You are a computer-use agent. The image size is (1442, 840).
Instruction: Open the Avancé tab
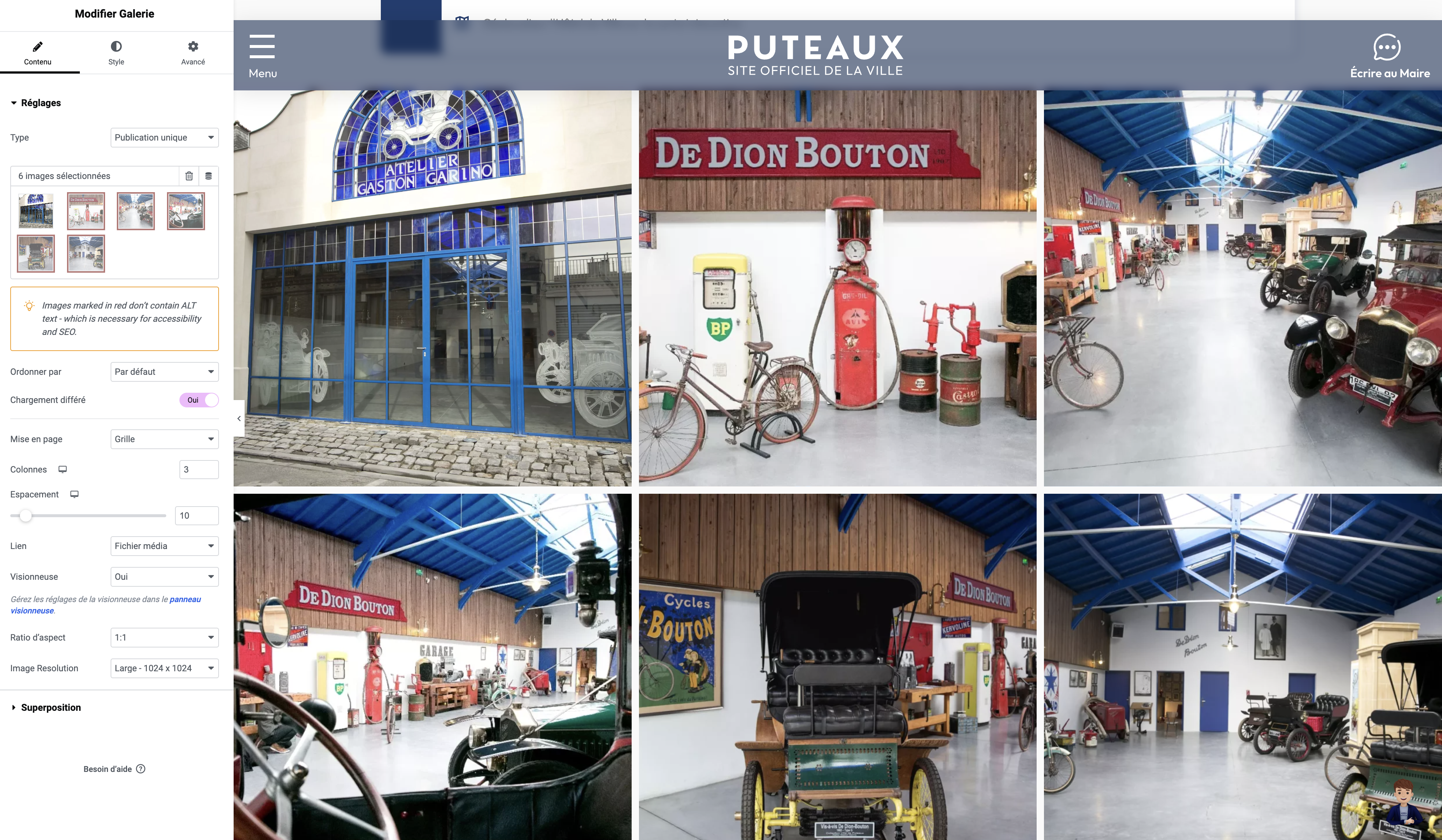coord(193,53)
